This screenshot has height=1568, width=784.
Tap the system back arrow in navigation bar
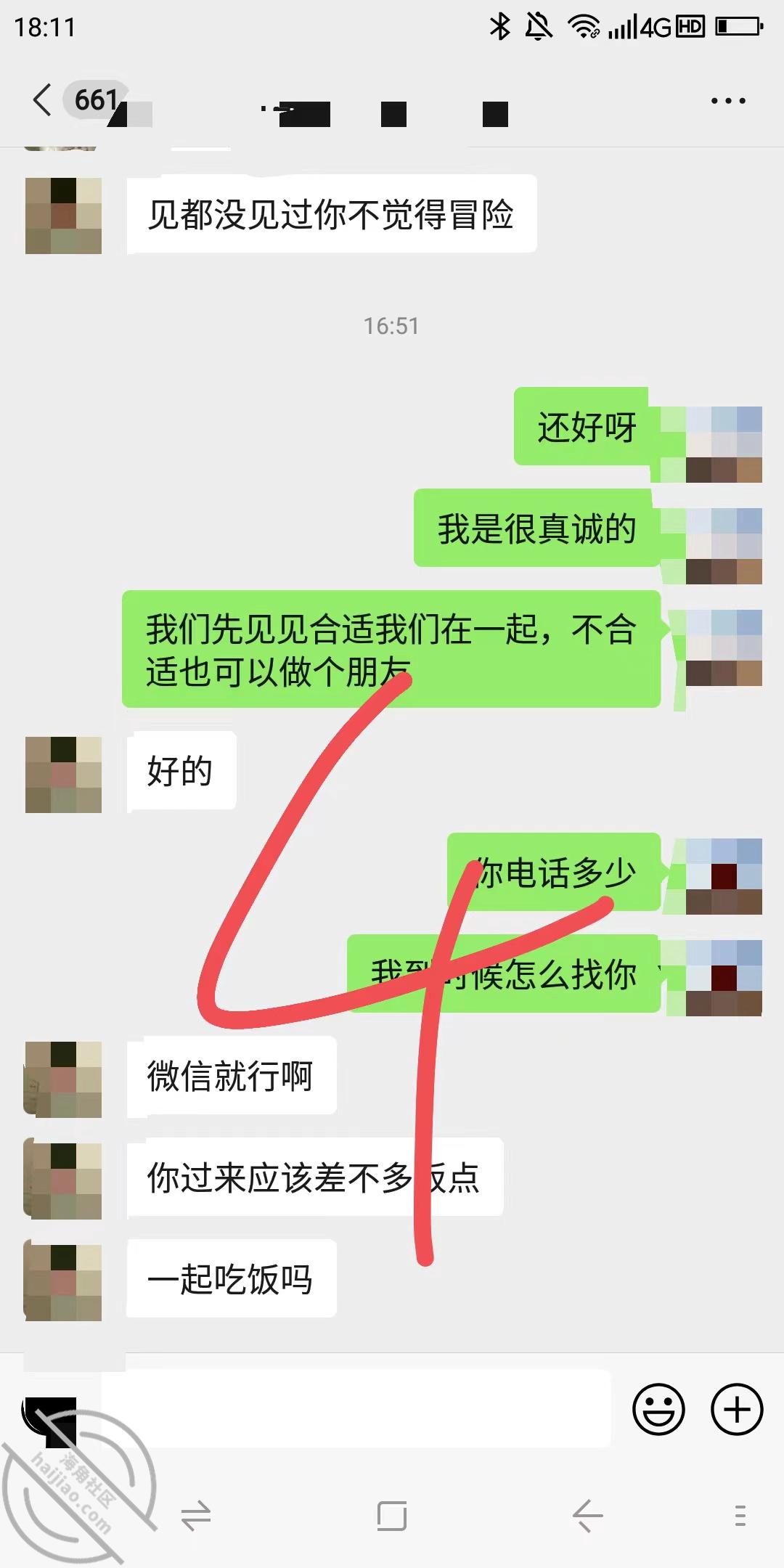(587, 1515)
